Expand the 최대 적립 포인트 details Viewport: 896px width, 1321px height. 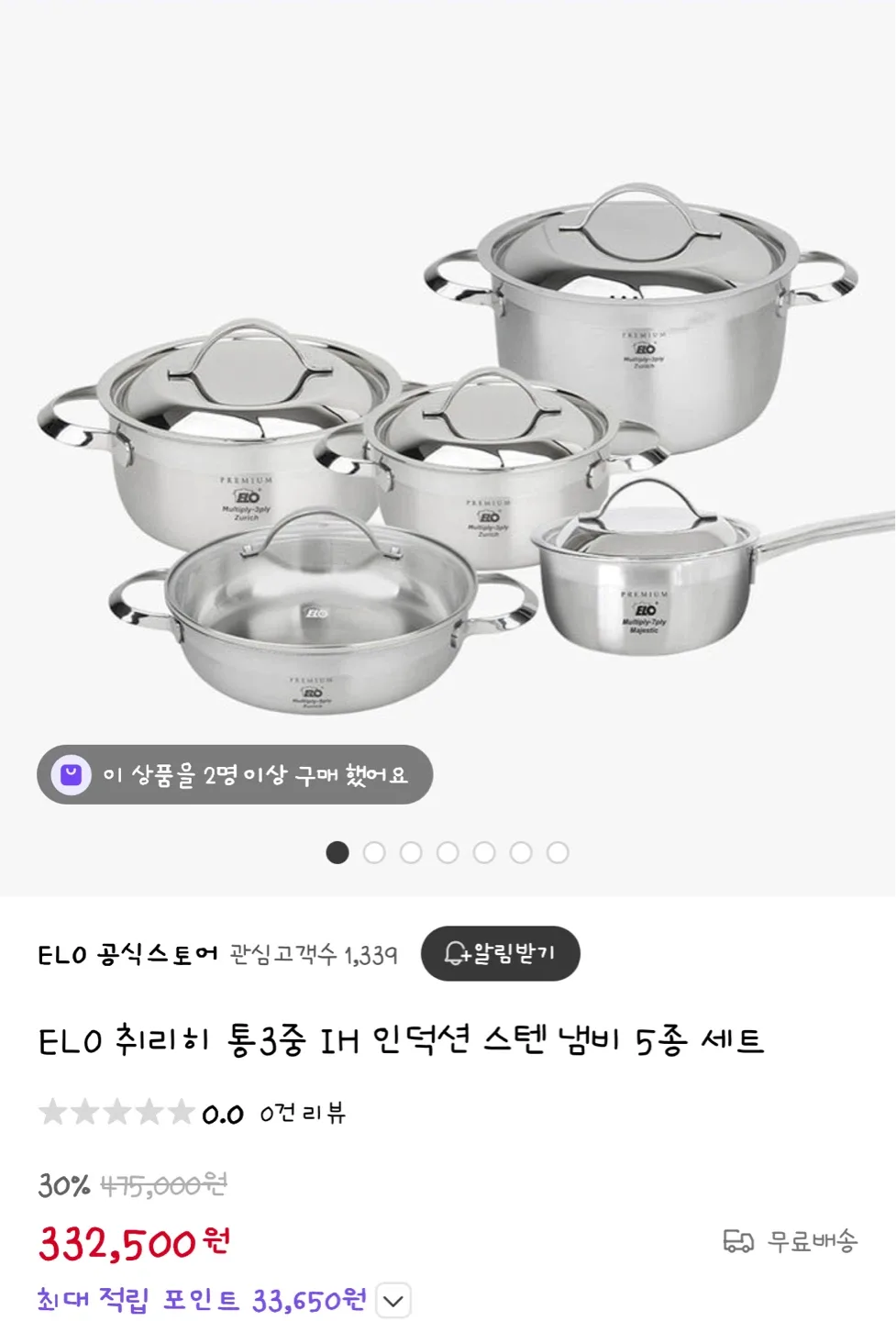point(393,1300)
